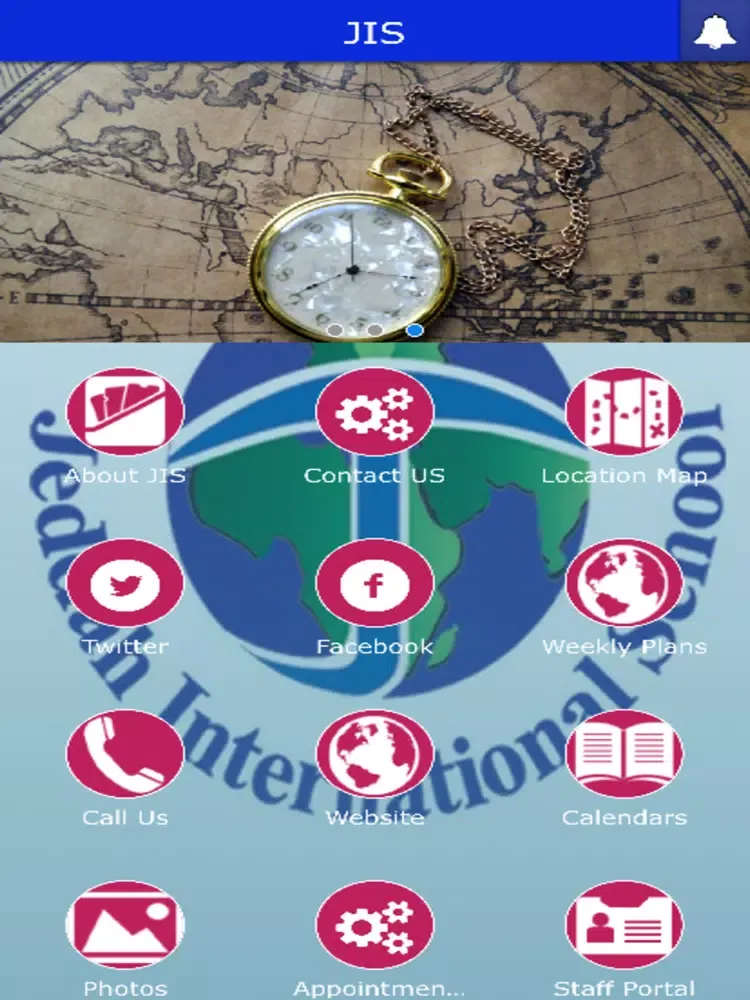Image resolution: width=750 pixels, height=1000 pixels.
Task: Browse the Photos gallery
Action: click(125, 925)
